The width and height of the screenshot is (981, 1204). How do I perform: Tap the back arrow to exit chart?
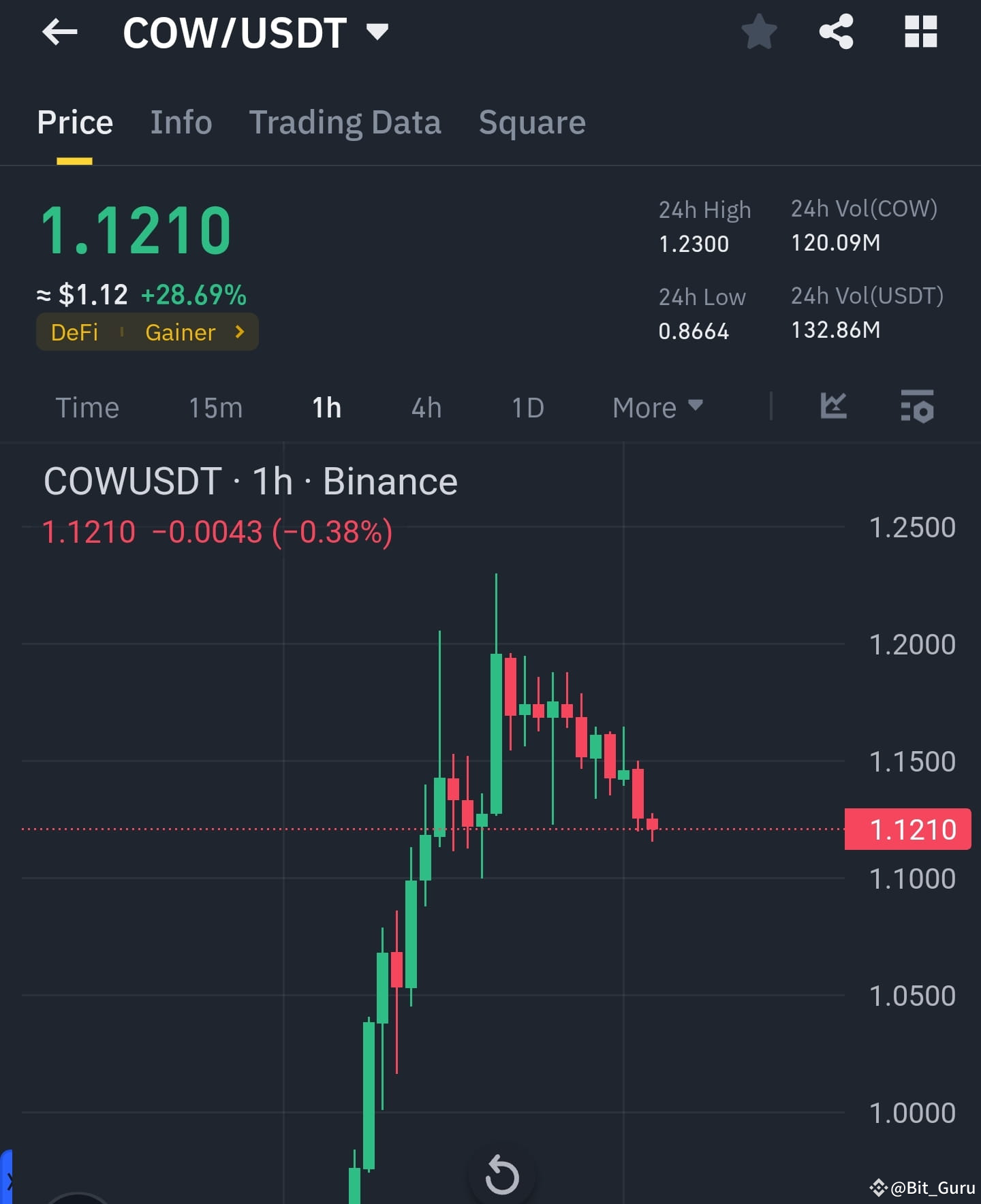pos(60,31)
